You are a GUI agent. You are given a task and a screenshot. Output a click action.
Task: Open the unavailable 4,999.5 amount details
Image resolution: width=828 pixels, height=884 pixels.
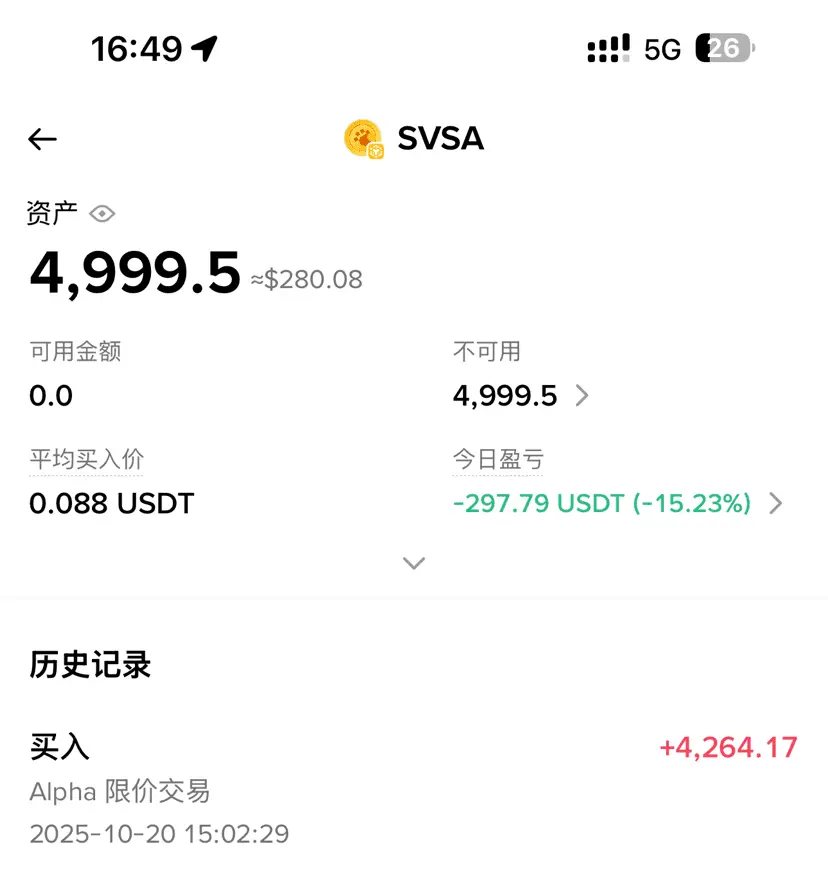(521, 396)
